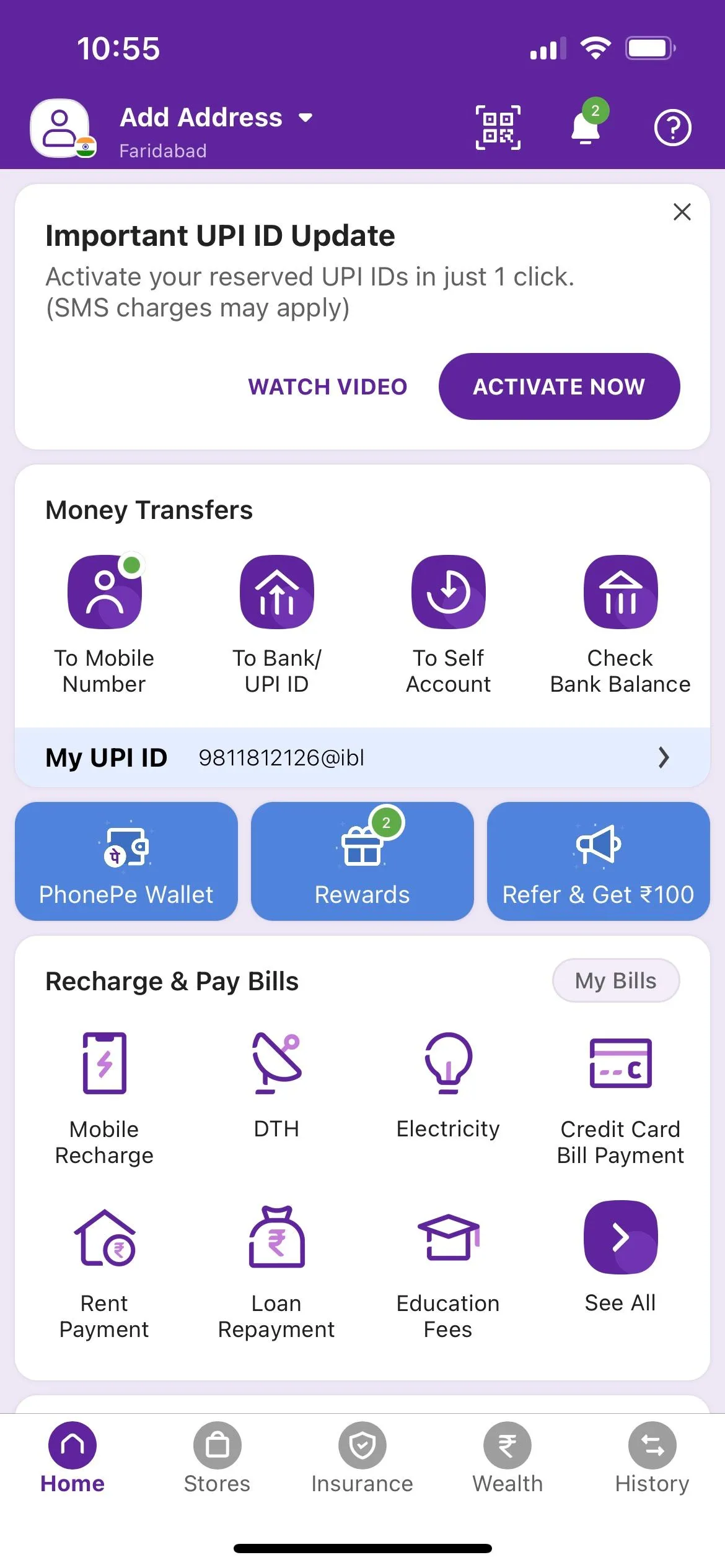Select To Bank/UPI ID transfer
This screenshot has height=1568, width=725.
tap(276, 624)
